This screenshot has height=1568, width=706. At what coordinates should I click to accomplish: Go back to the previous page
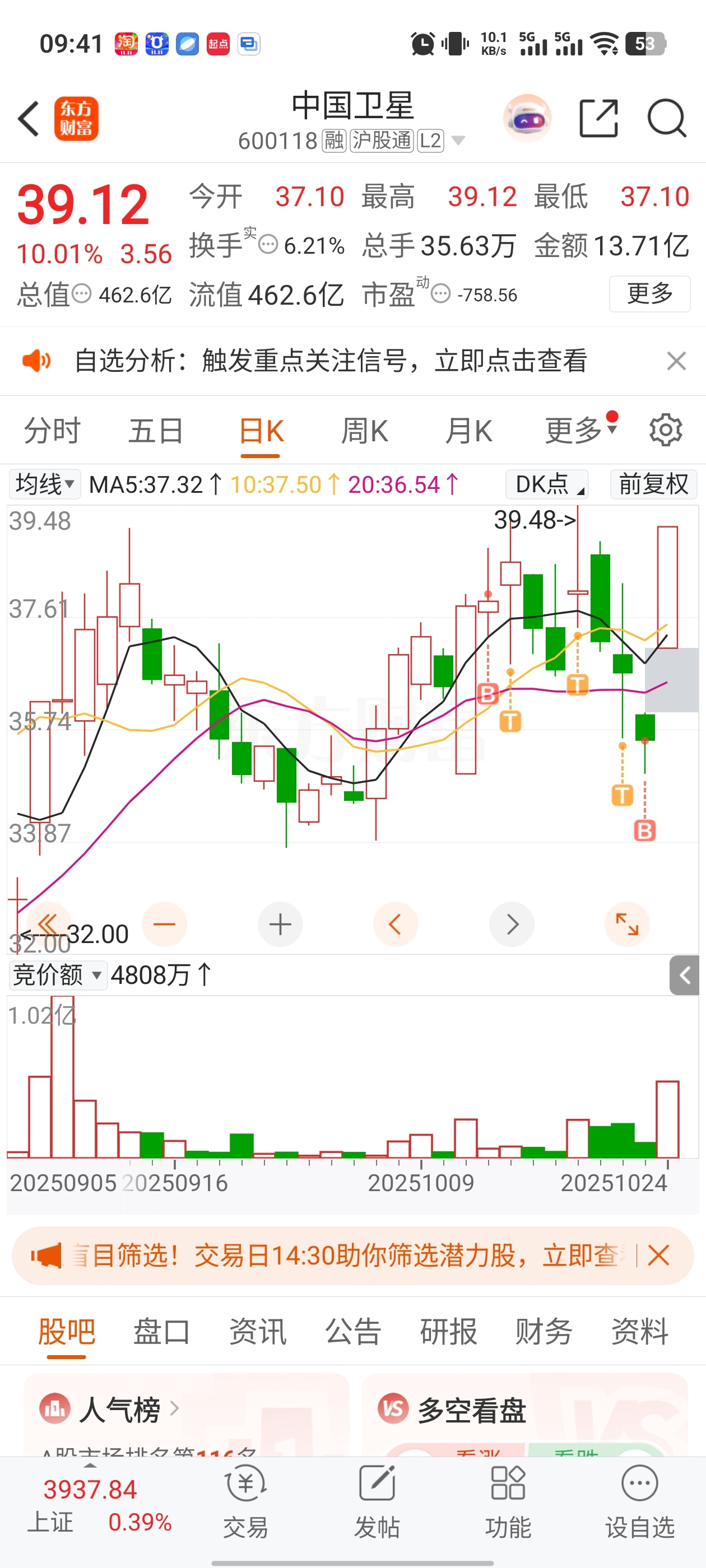(29, 119)
